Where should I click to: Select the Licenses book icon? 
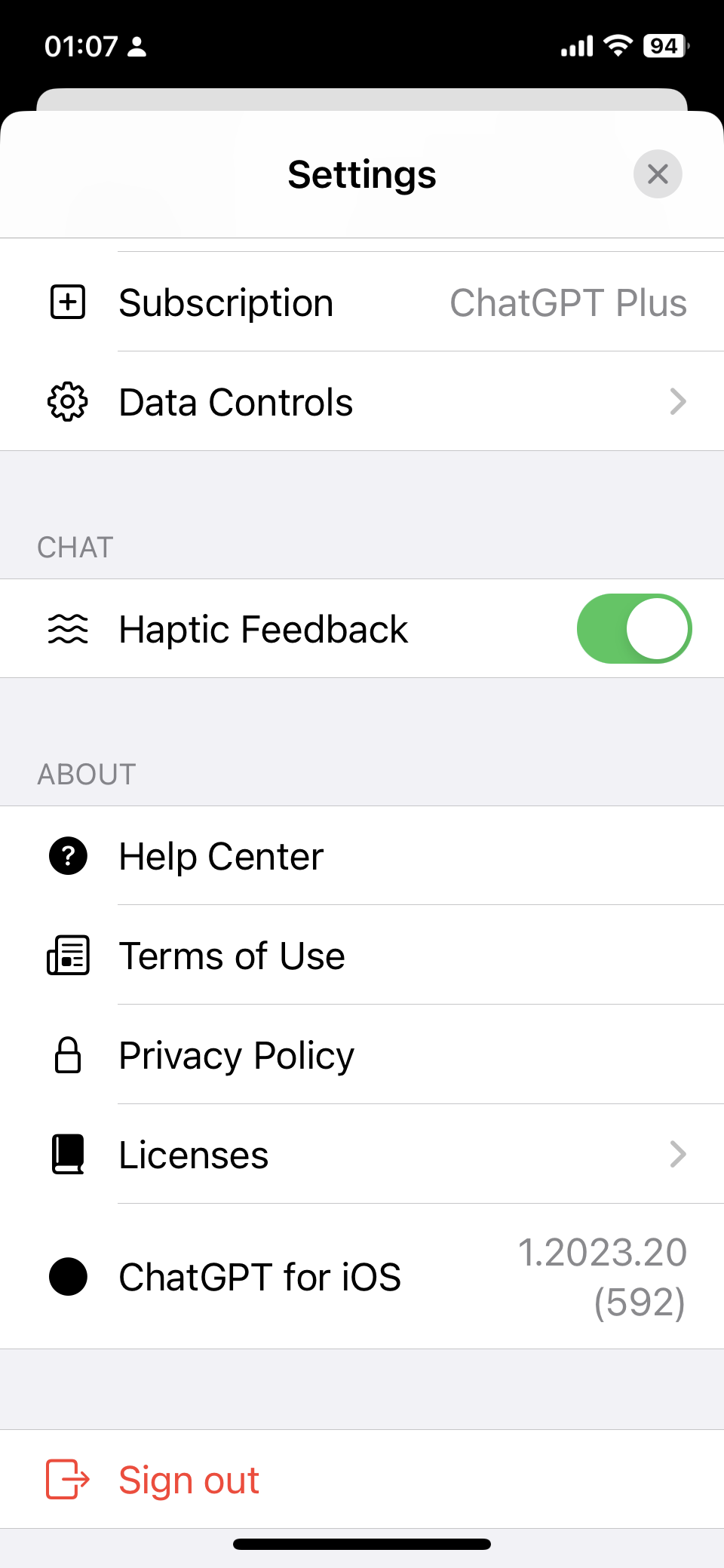(x=68, y=1155)
